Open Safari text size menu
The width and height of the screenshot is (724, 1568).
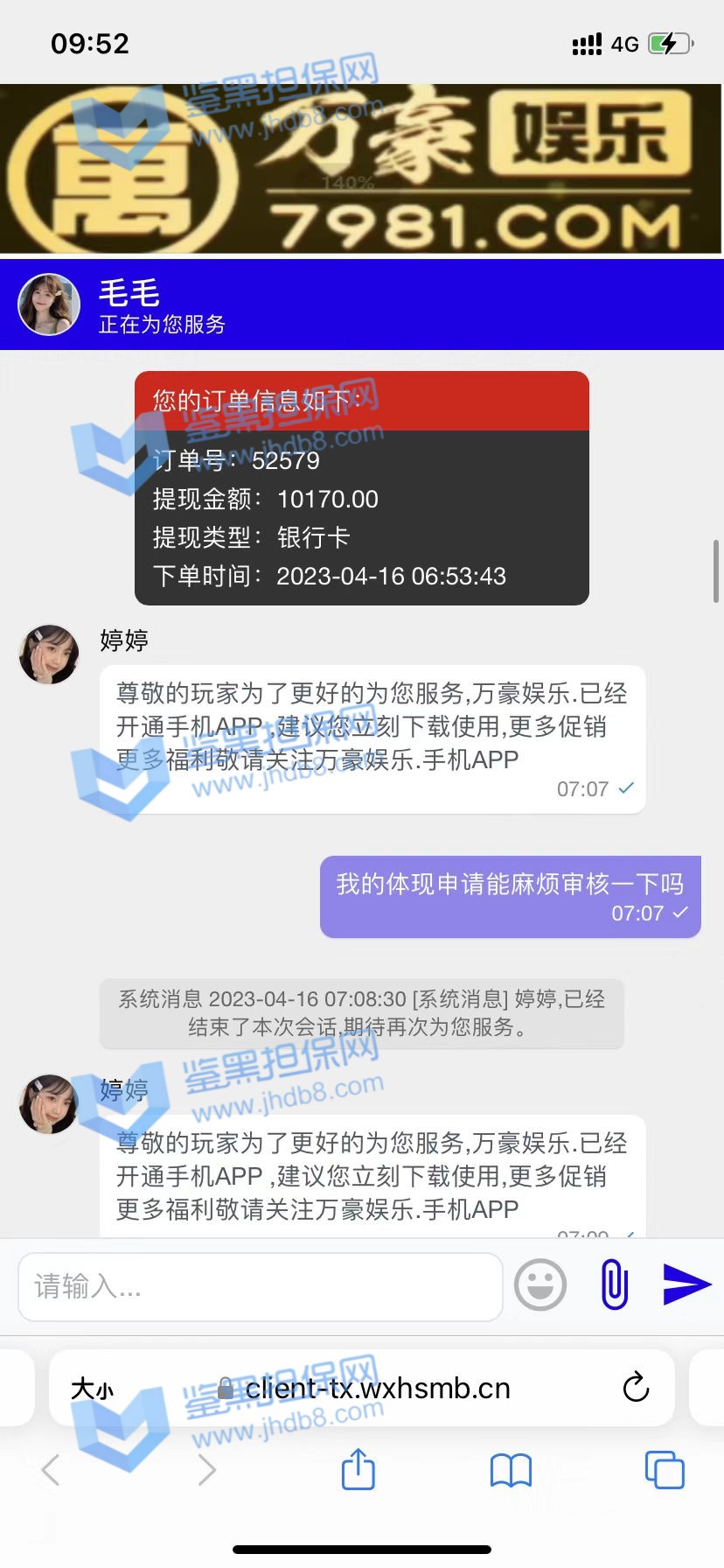pyautogui.click(x=92, y=1389)
